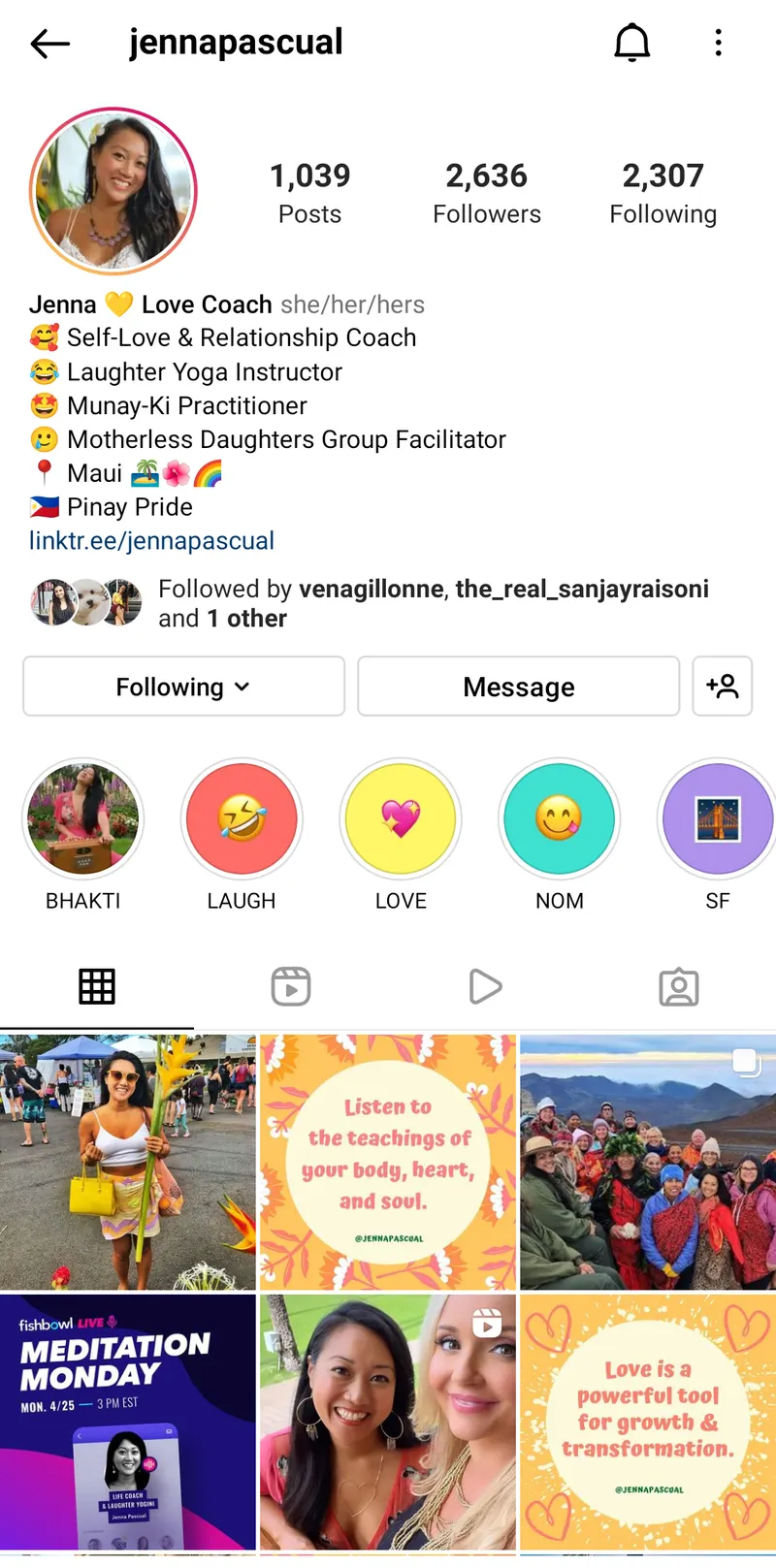776x1568 pixels.
Task: Show suggested accounts with add-person icon
Action: (722, 687)
